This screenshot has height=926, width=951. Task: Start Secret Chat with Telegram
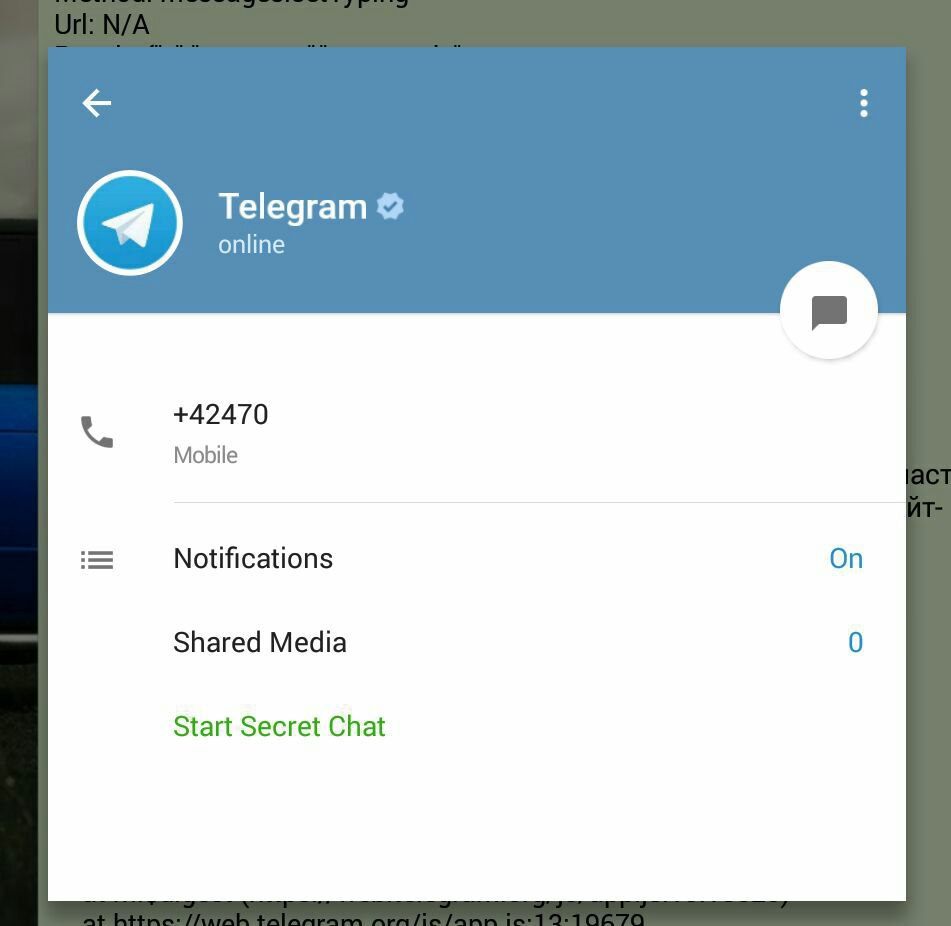tap(279, 726)
